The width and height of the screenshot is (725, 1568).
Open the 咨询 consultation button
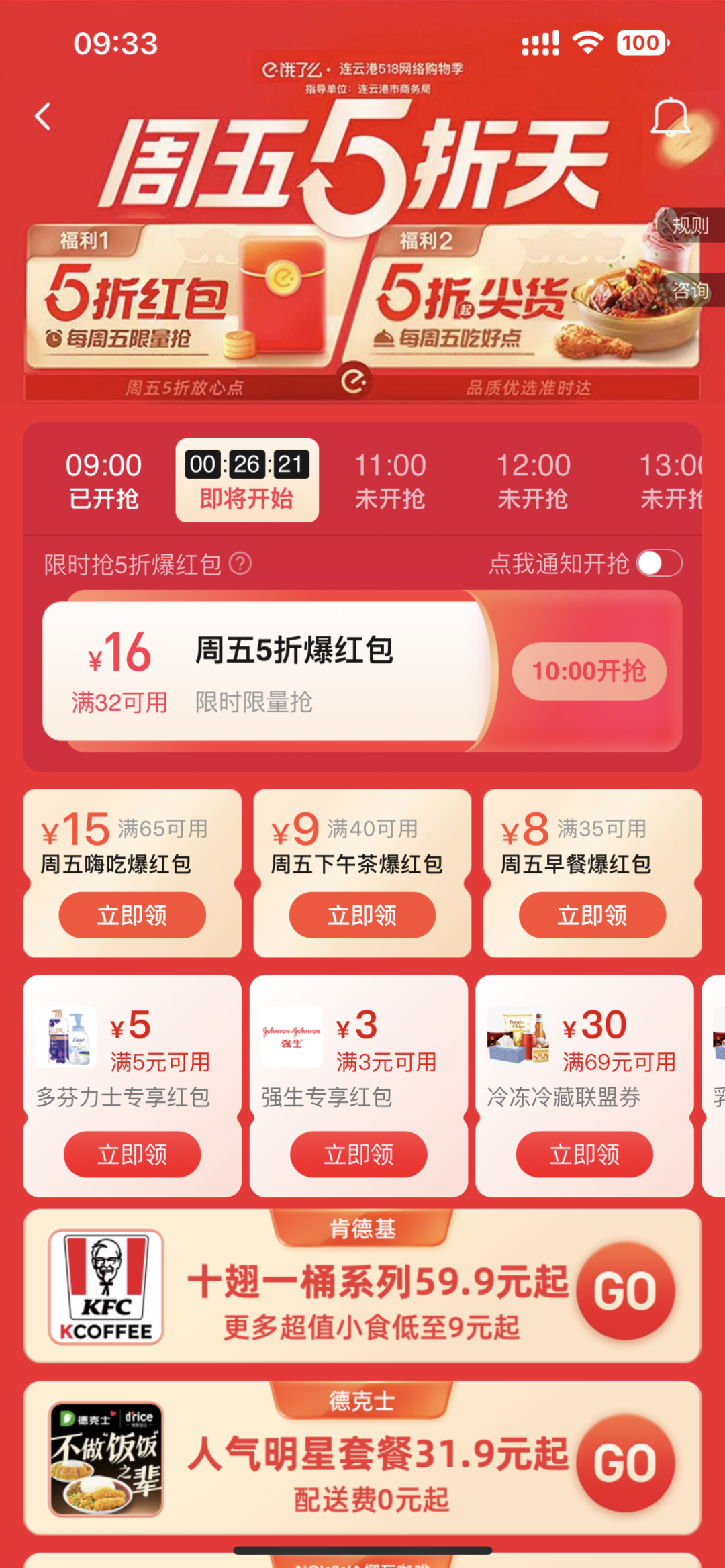click(x=691, y=291)
